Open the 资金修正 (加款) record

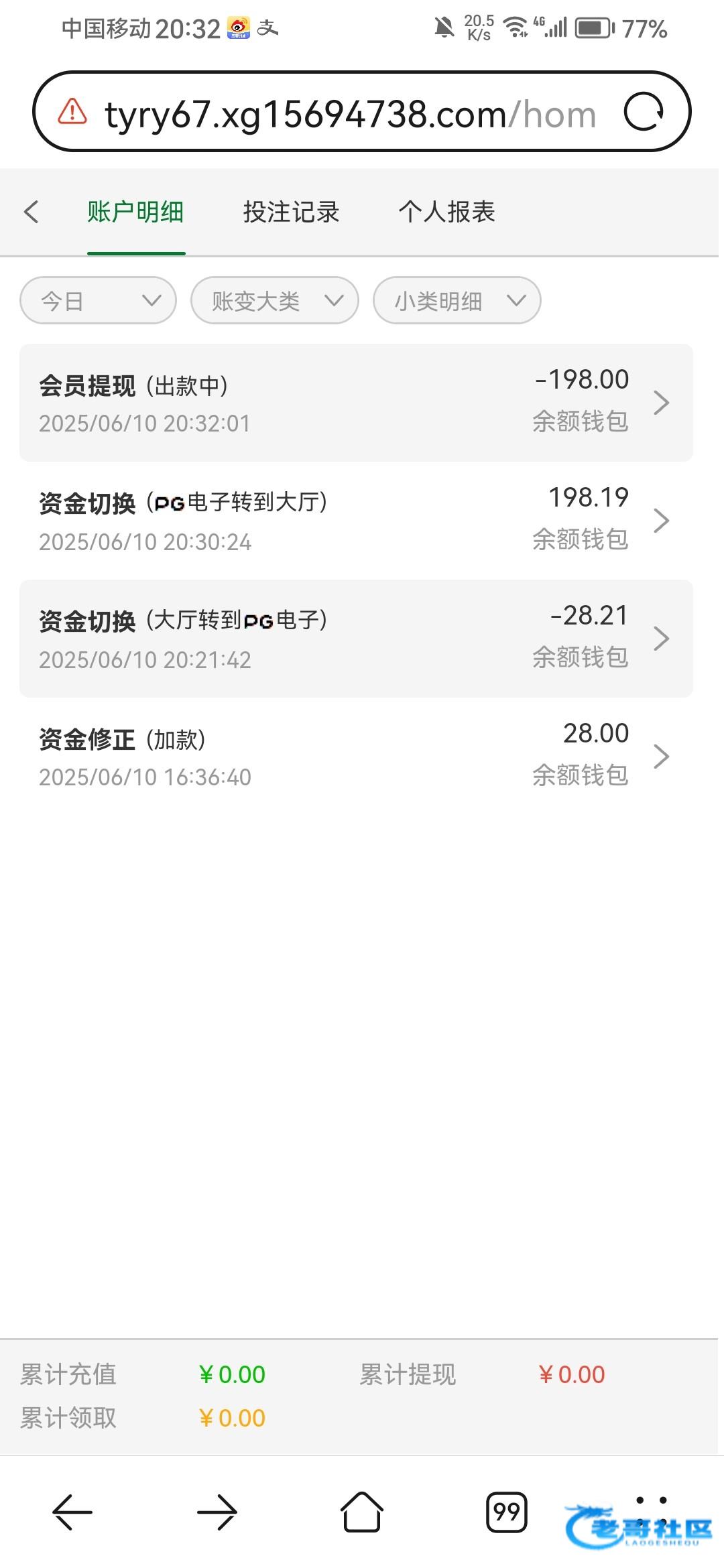click(356, 756)
